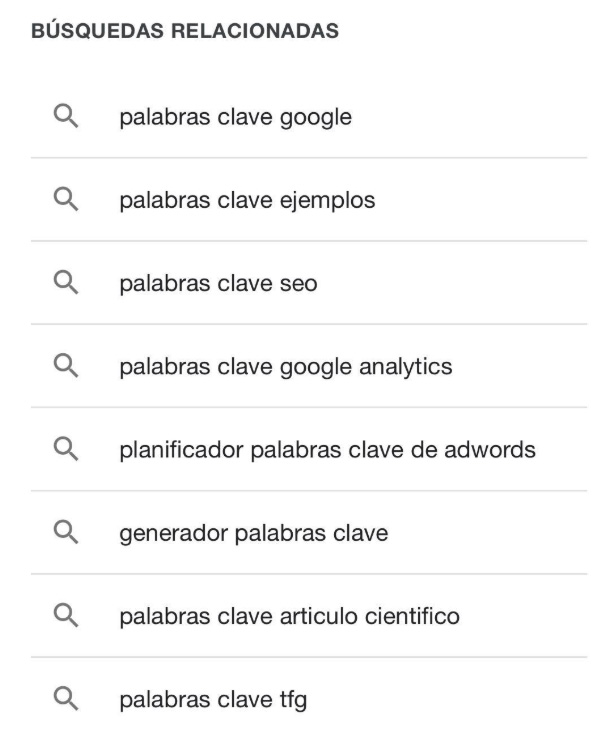The height and width of the screenshot is (731, 602).
Task: Search for 'generador palabras clave'
Action: pyautogui.click(x=253, y=533)
